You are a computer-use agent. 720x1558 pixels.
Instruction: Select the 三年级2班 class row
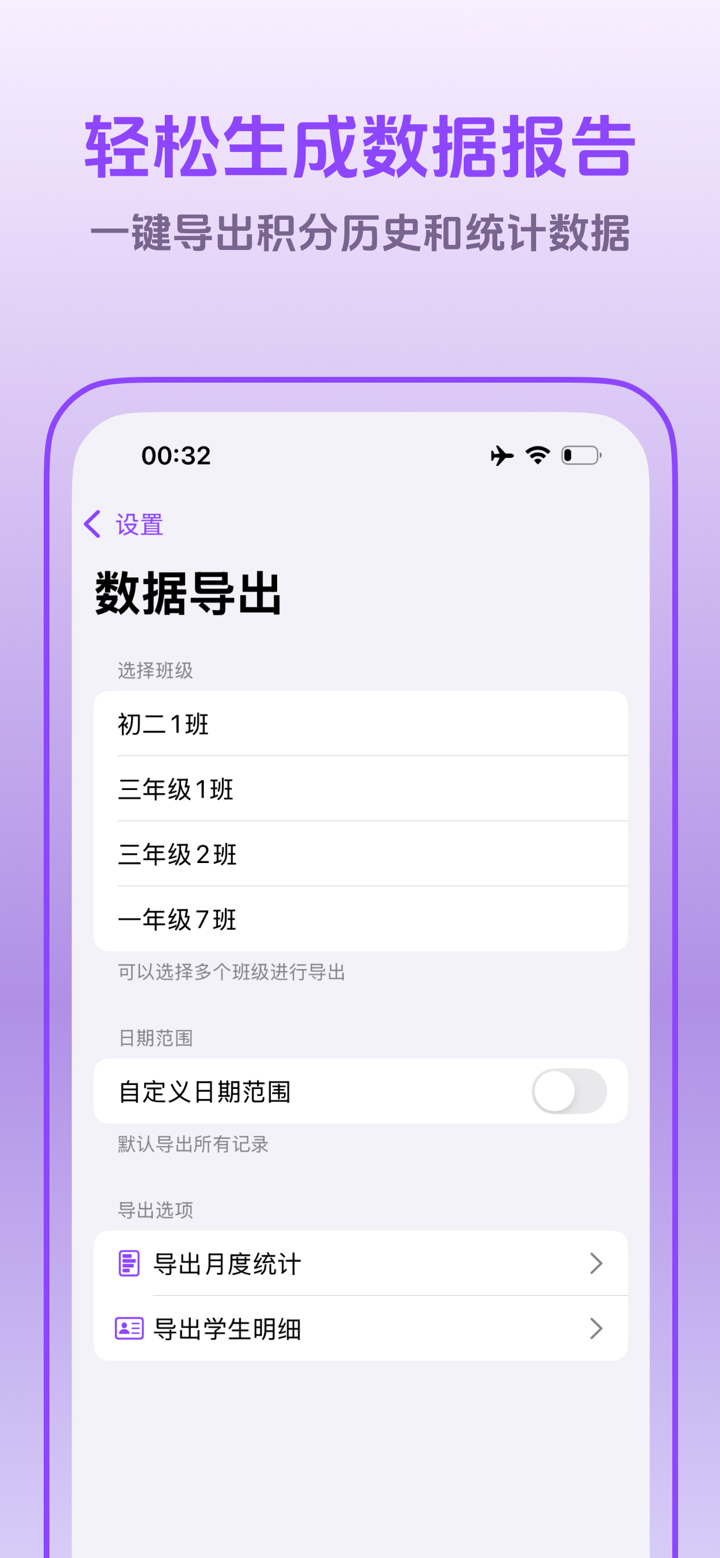tap(360, 853)
